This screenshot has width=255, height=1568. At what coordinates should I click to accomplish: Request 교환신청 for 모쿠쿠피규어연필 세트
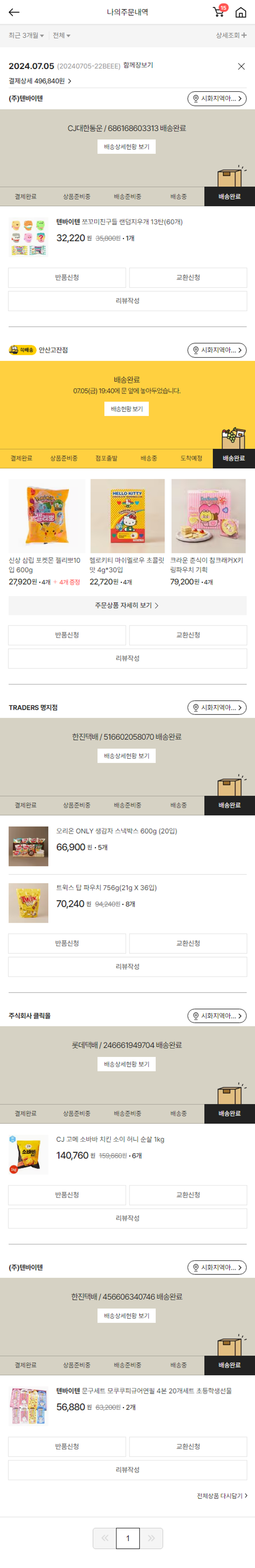click(188, 1446)
